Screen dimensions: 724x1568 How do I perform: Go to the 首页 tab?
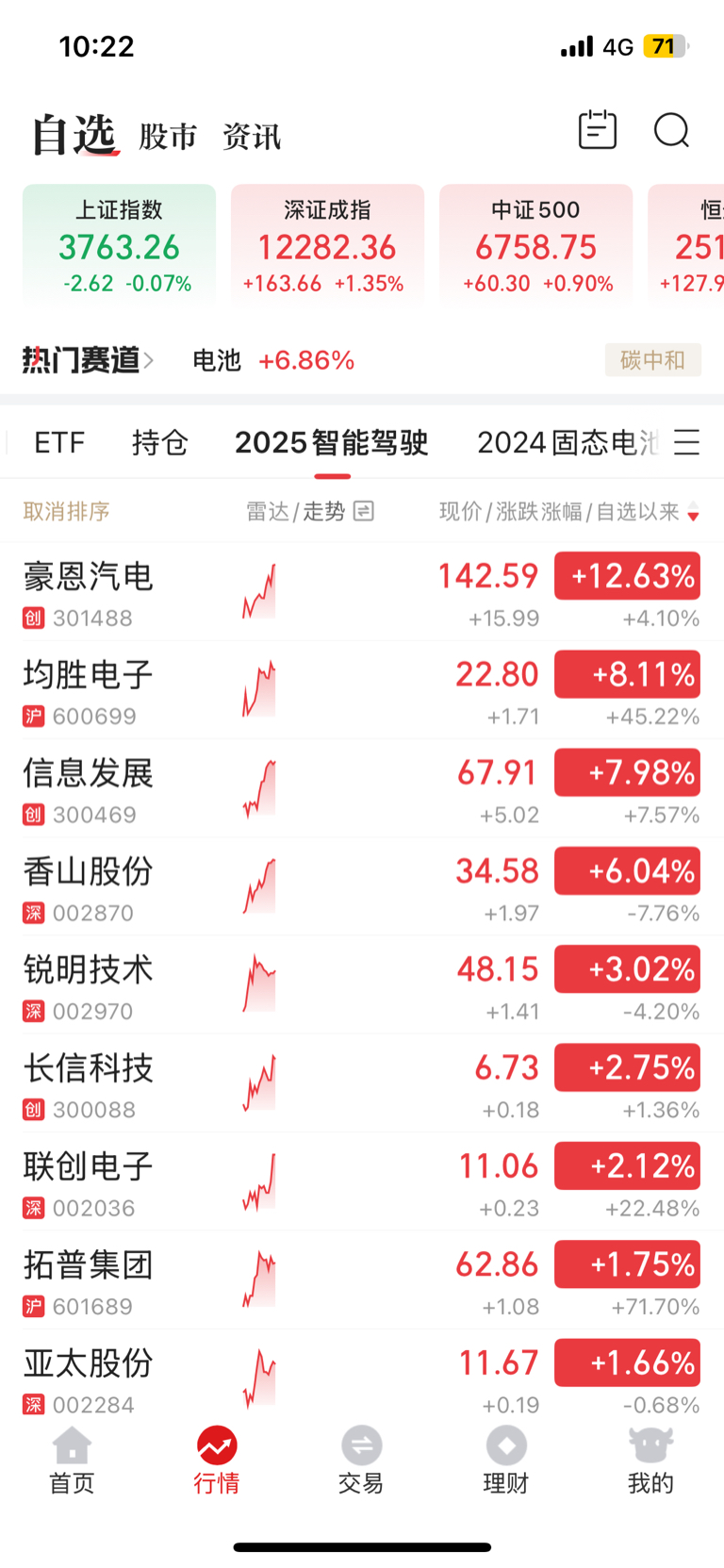click(x=72, y=1461)
